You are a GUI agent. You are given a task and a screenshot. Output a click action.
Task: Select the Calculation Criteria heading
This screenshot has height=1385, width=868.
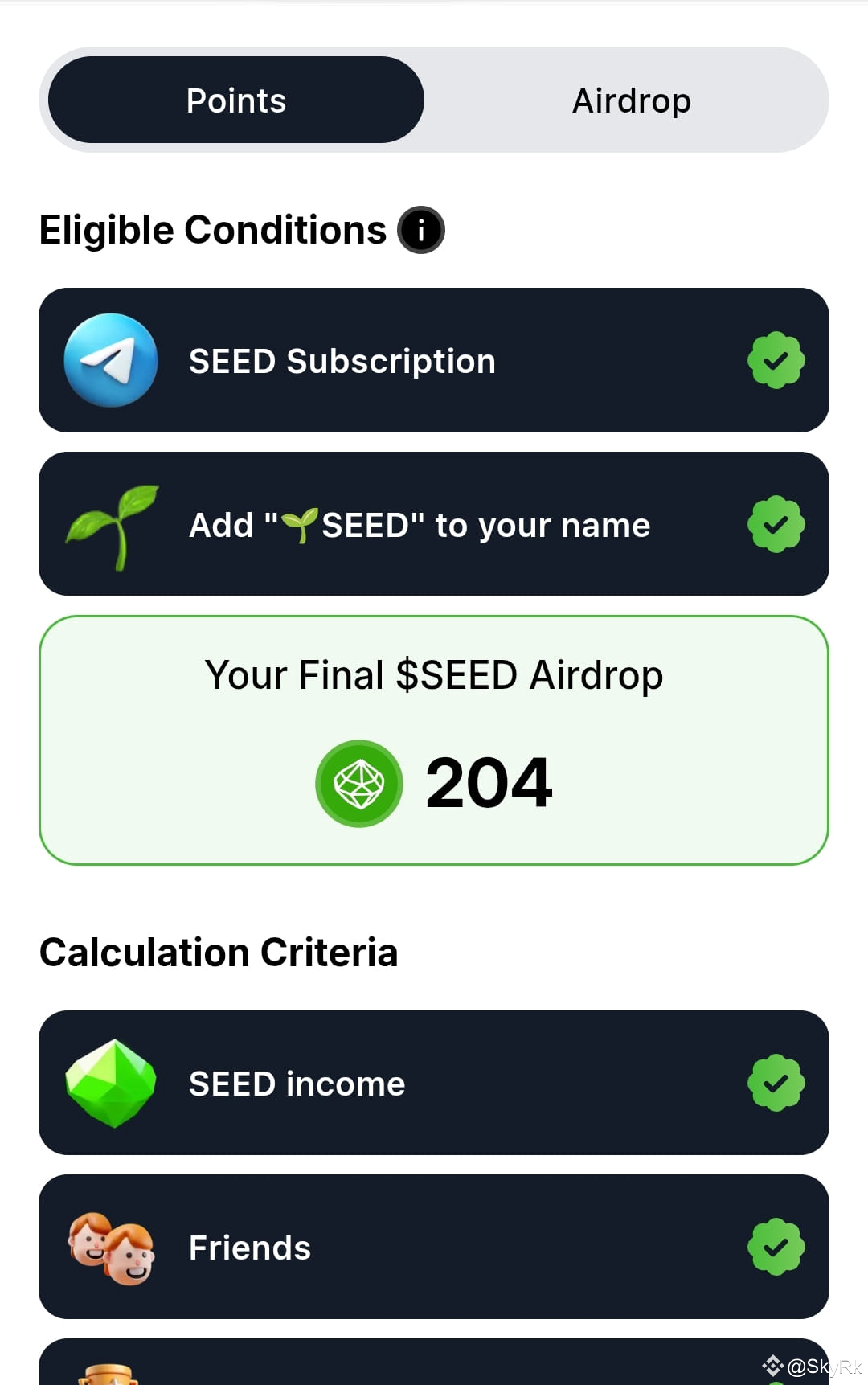pyautogui.click(x=219, y=952)
